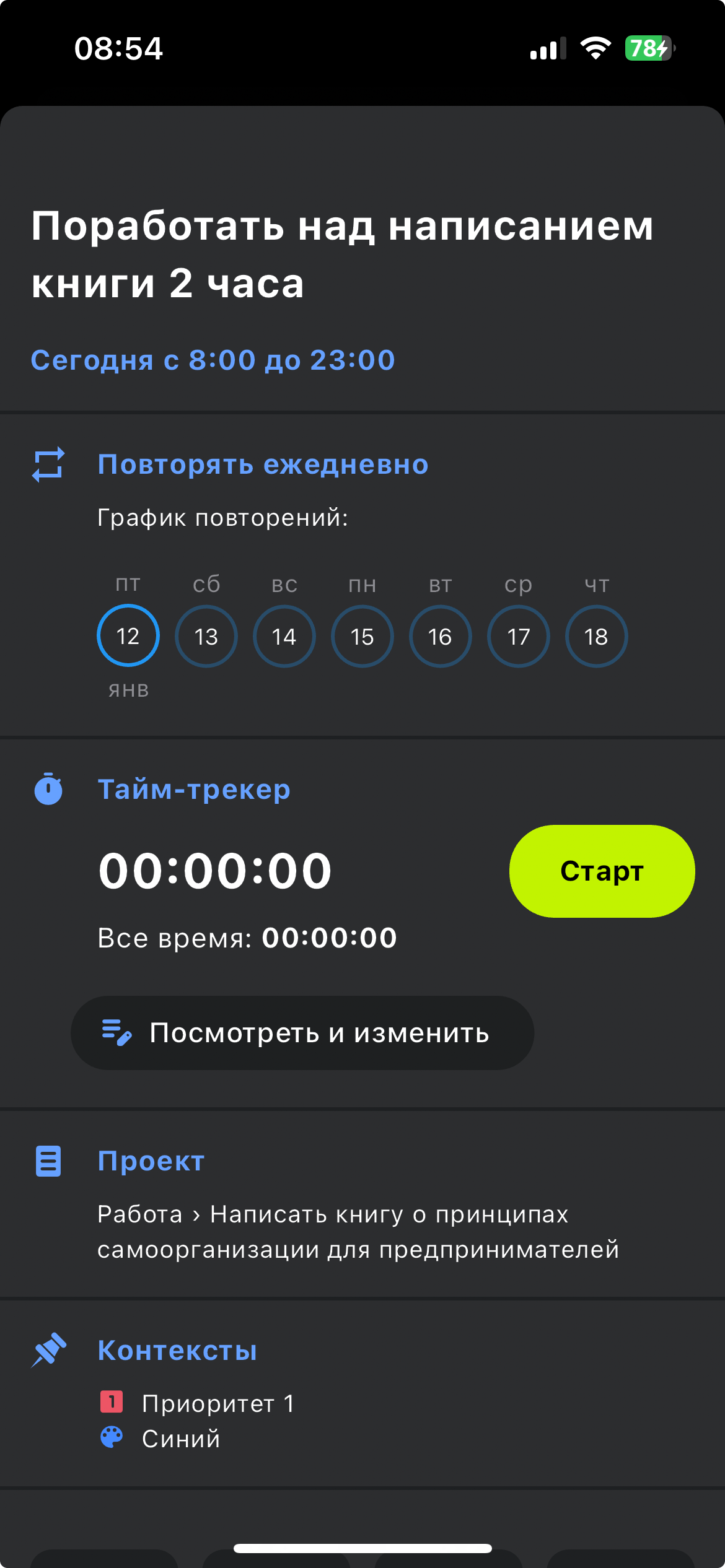Pick Thursday 18 in repeat schedule

point(597,636)
